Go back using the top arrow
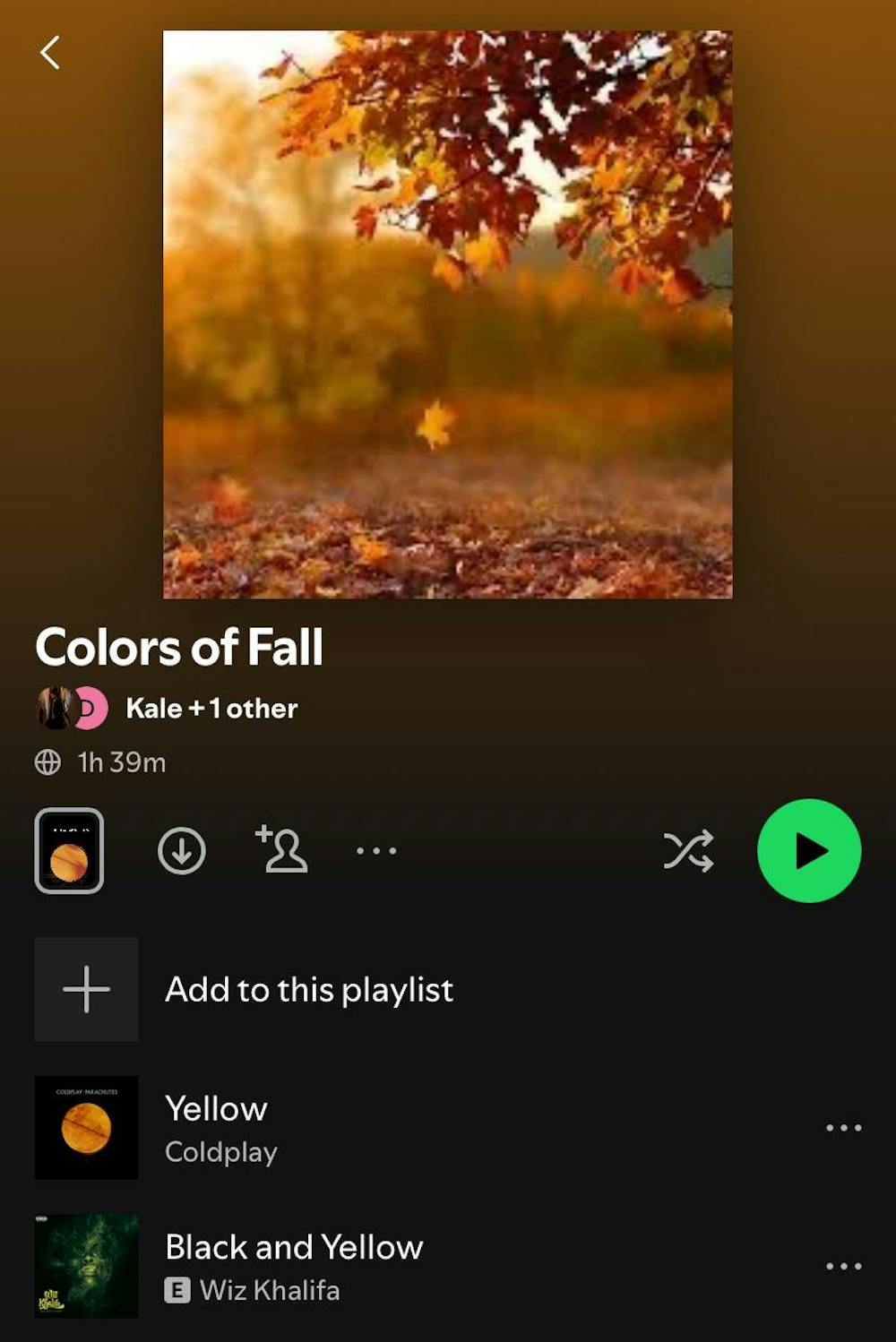Screen dimensions: 896x1342 point(50,53)
